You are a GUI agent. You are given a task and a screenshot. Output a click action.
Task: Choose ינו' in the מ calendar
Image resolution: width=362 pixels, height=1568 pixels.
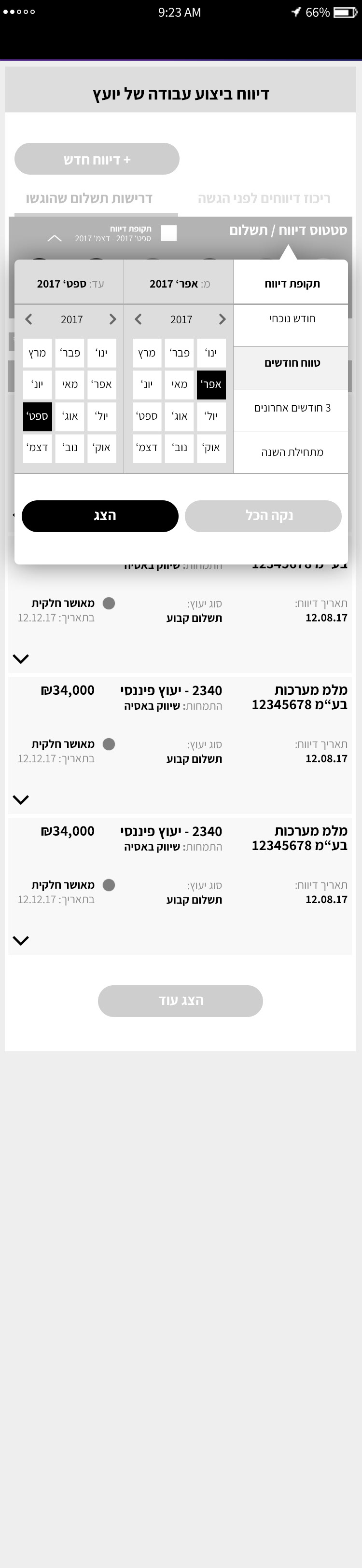coord(211,353)
